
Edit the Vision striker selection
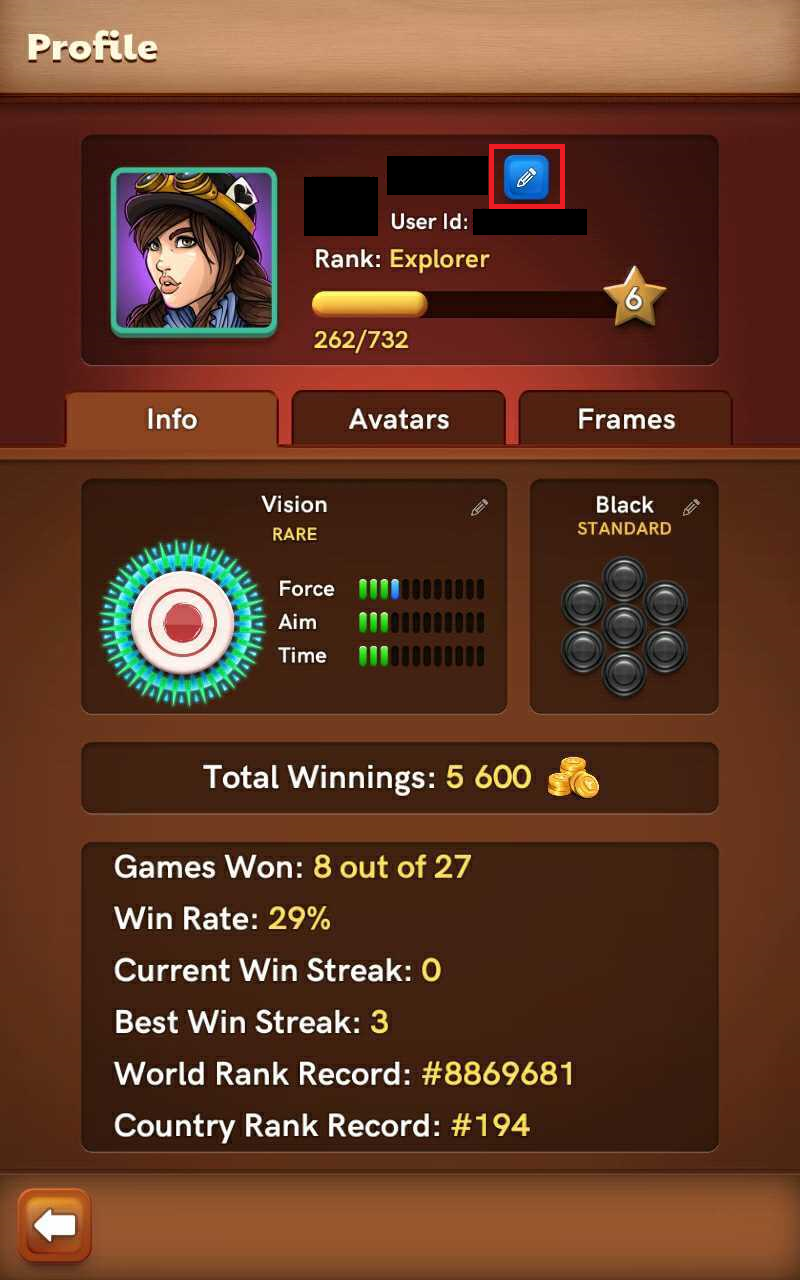pyautogui.click(x=480, y=508)
